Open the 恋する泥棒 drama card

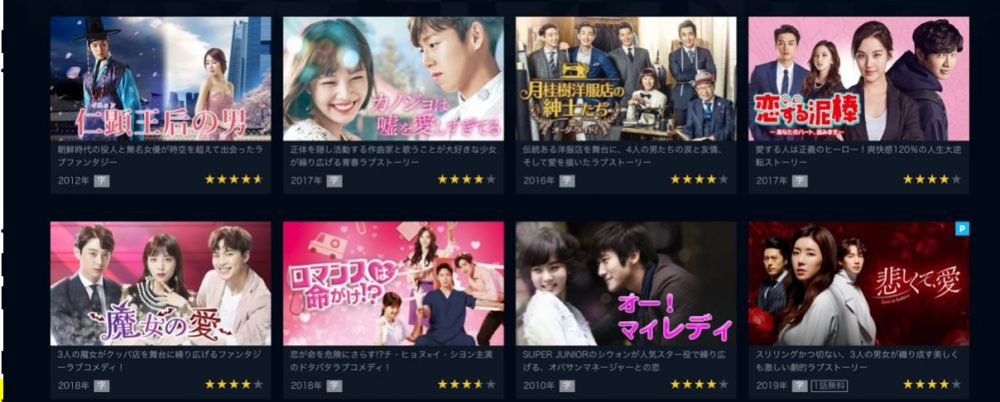[x=858, y=79]
